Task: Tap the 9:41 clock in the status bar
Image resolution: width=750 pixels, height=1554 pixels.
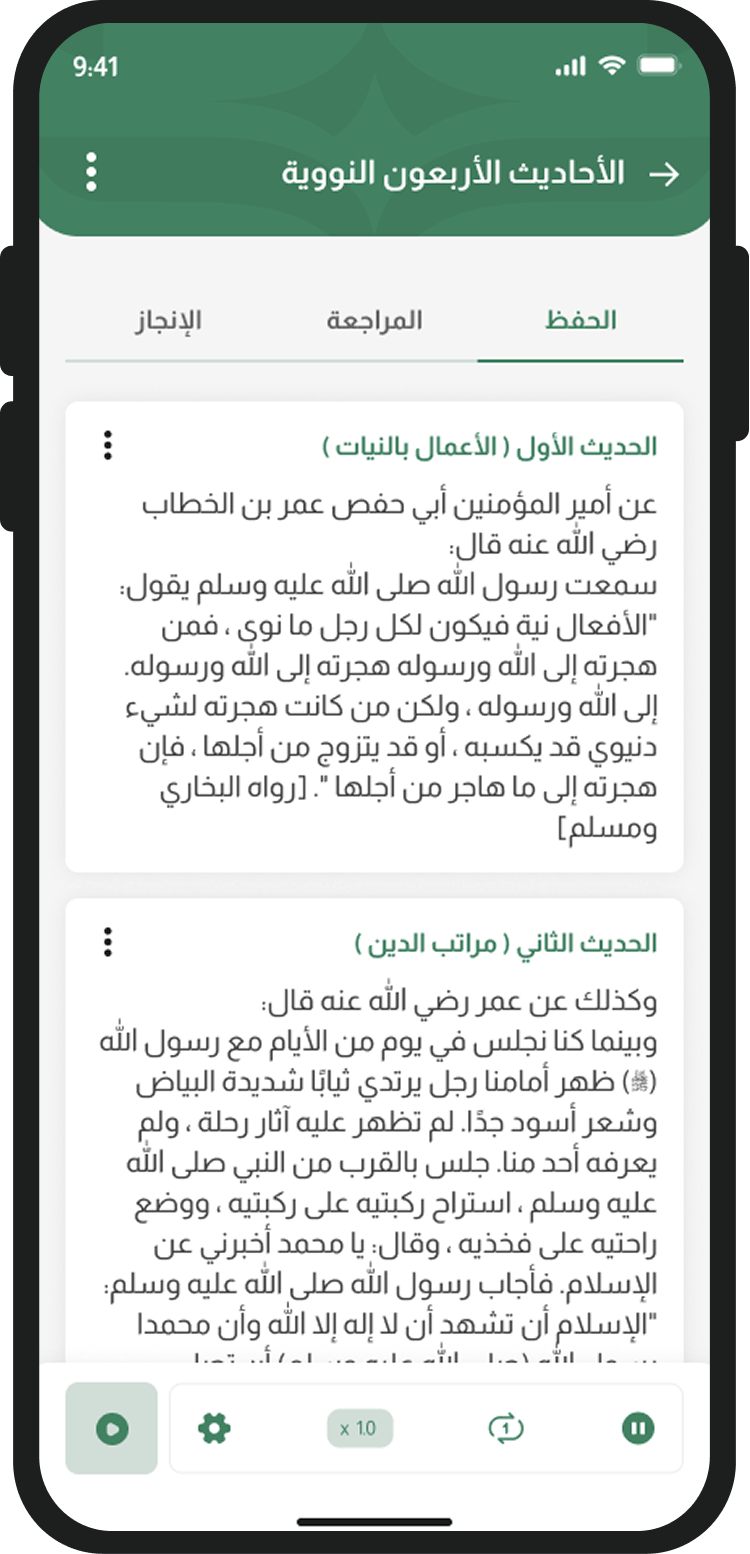Action: [x=97, y=67]
